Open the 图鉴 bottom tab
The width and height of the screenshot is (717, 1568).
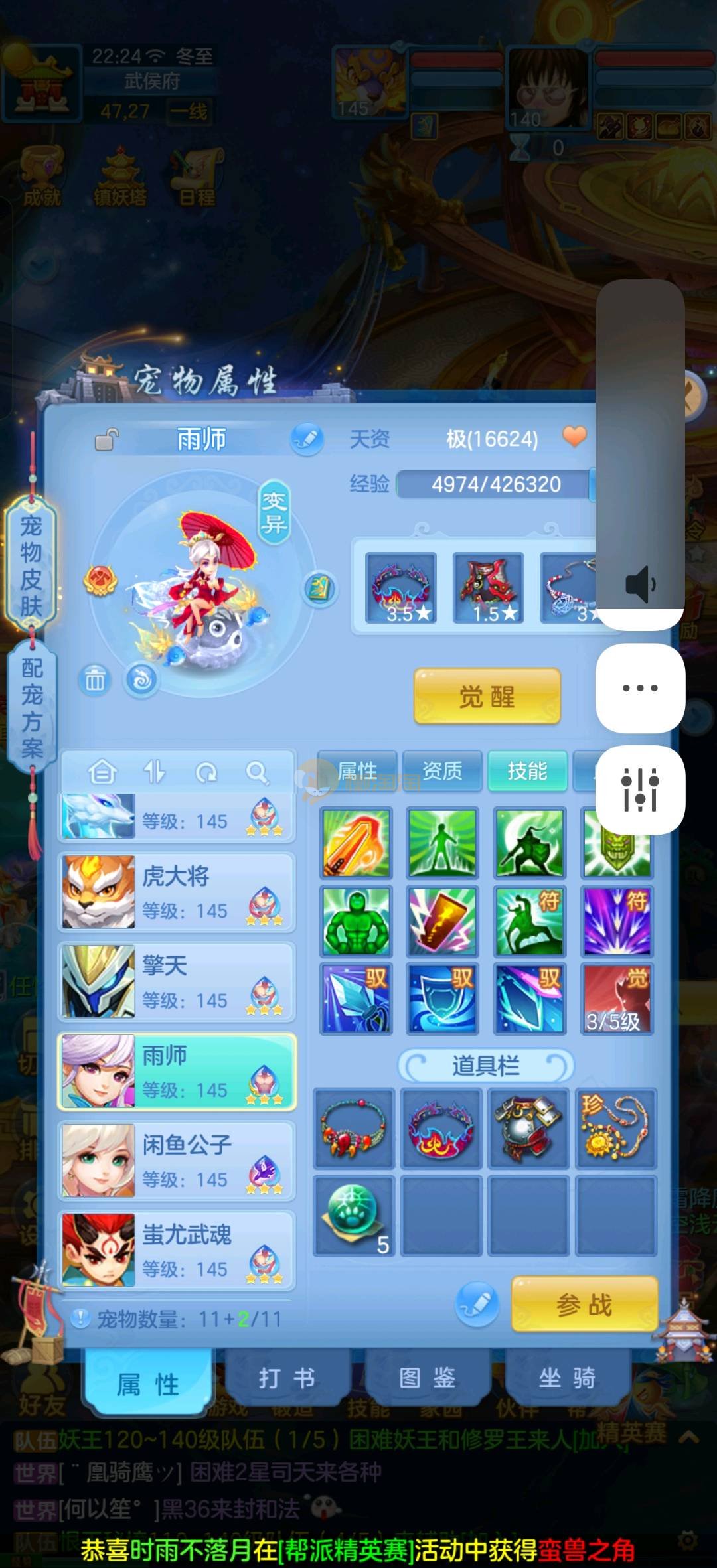pos(427,1378)
